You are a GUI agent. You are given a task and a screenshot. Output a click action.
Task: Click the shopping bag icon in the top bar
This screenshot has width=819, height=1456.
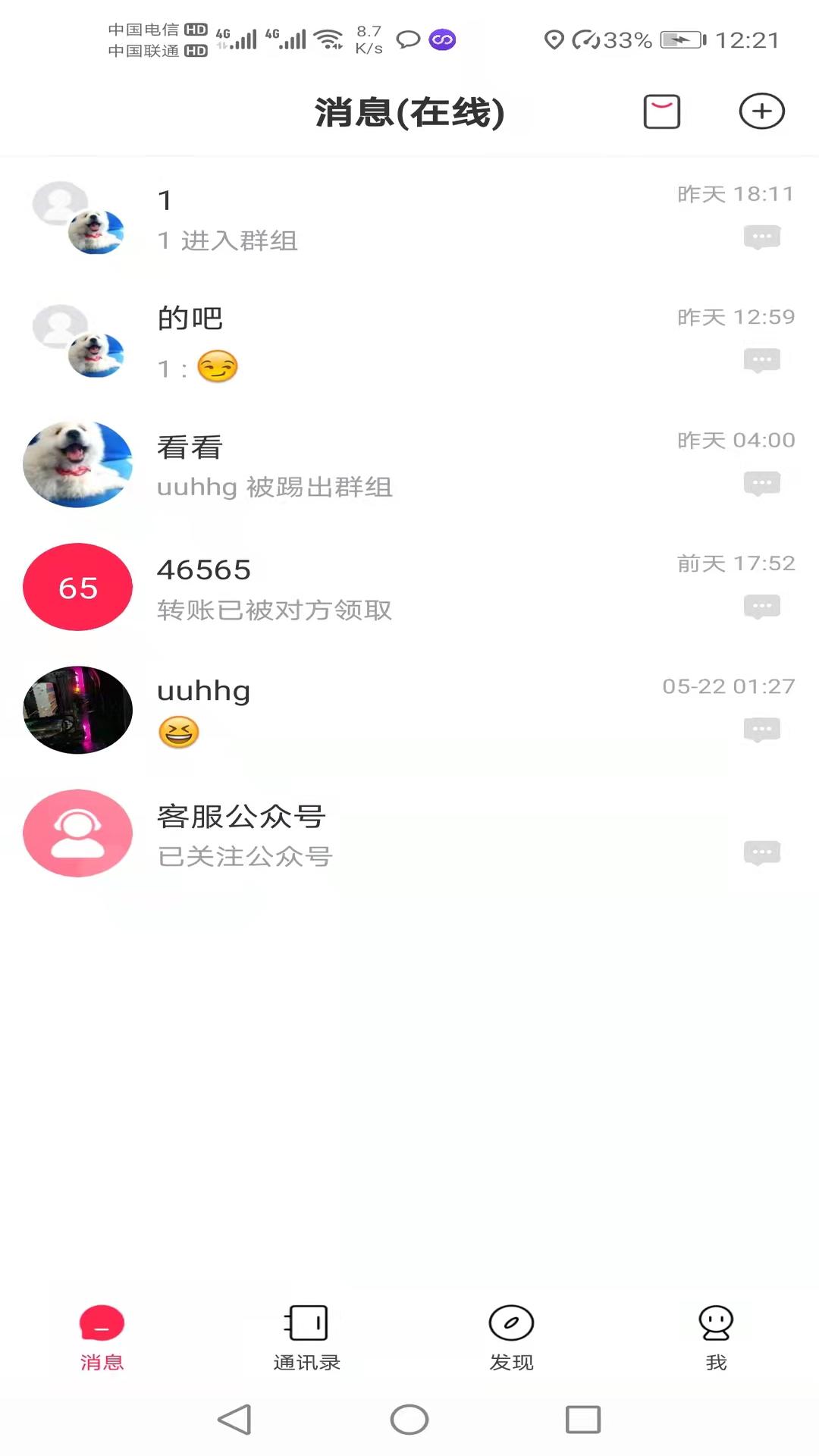[x=661, y=111]
